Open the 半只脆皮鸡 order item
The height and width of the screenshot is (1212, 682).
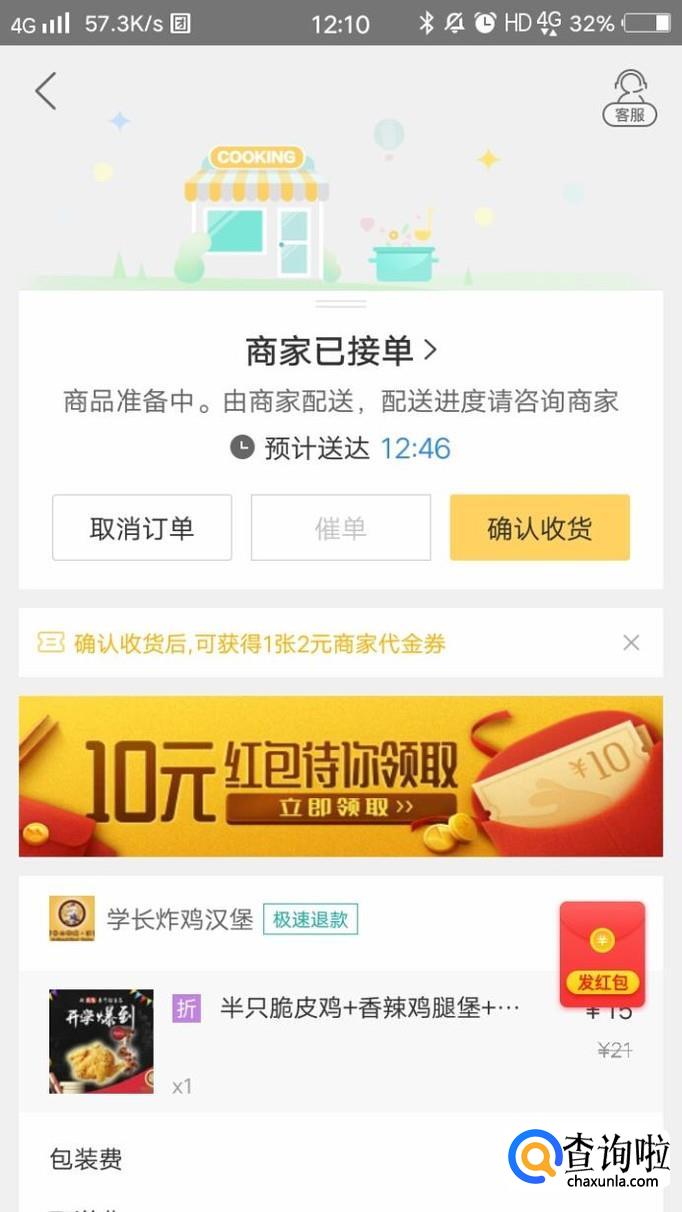(x=370, y=1008)
